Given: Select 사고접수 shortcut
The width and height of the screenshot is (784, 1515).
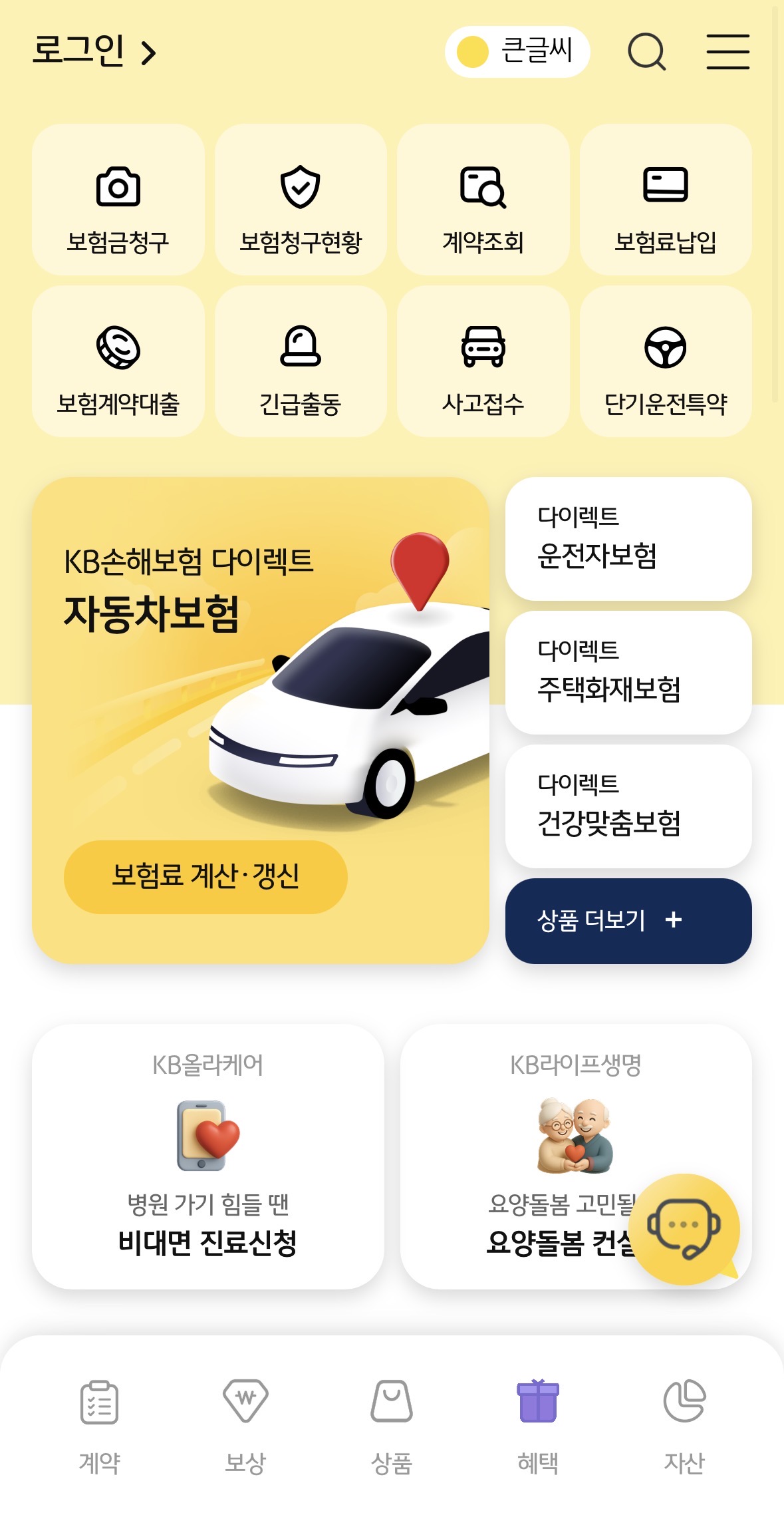Looking at the screenshot, I should click(483, 361).
